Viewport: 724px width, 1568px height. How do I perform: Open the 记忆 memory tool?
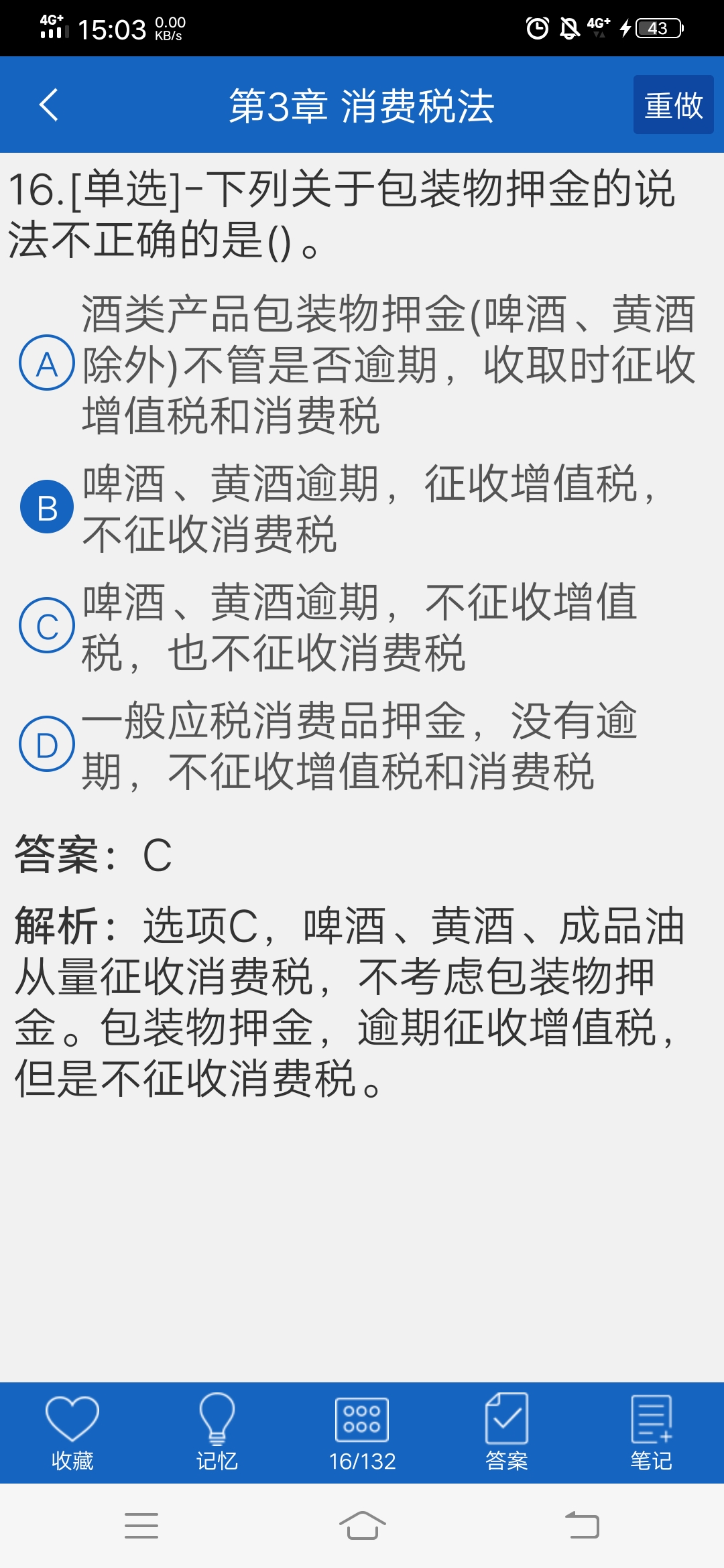(217, 1433)
